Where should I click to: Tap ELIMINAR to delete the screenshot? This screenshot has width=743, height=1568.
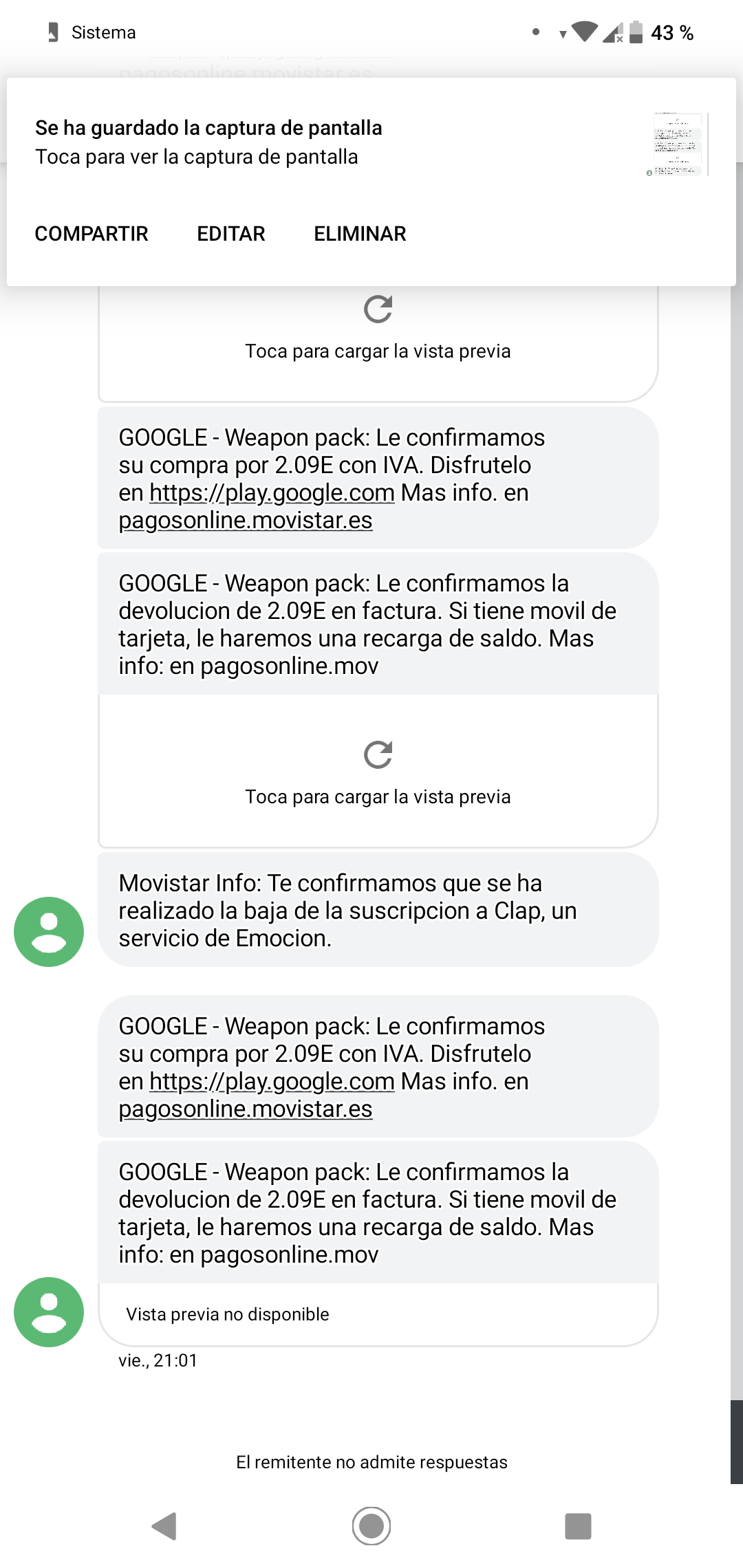tap(360, 233)
